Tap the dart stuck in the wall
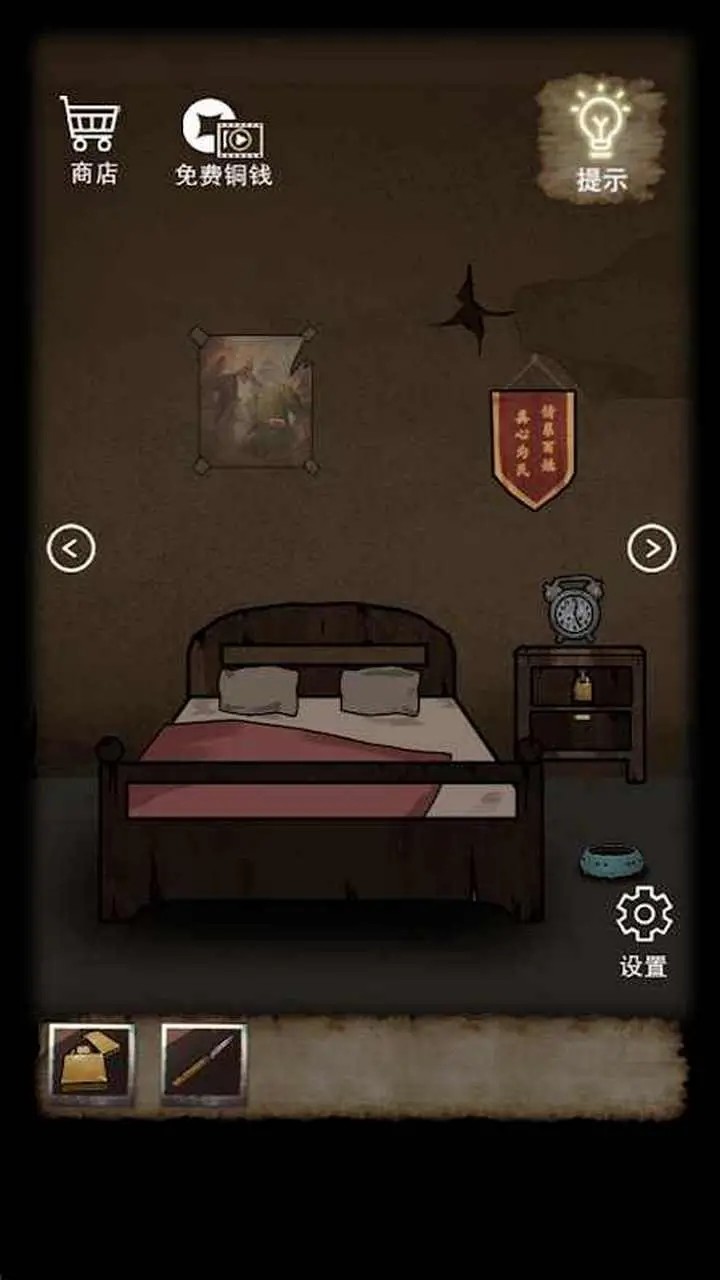Screen dimensions: 720x1280 click(470, 307)
